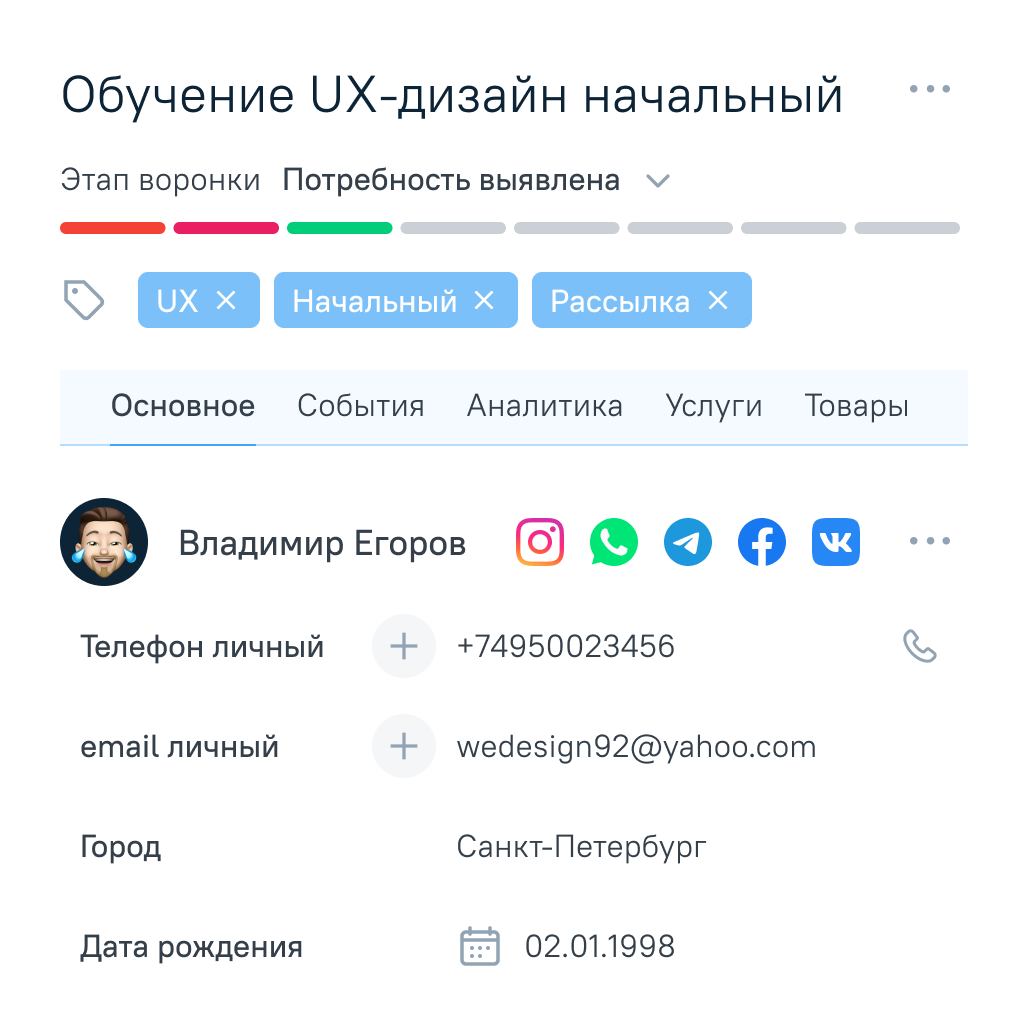This screenshot has width=1020, height=1020.
Task: Select the Основное tab
Action: click(x=183, y=406)
